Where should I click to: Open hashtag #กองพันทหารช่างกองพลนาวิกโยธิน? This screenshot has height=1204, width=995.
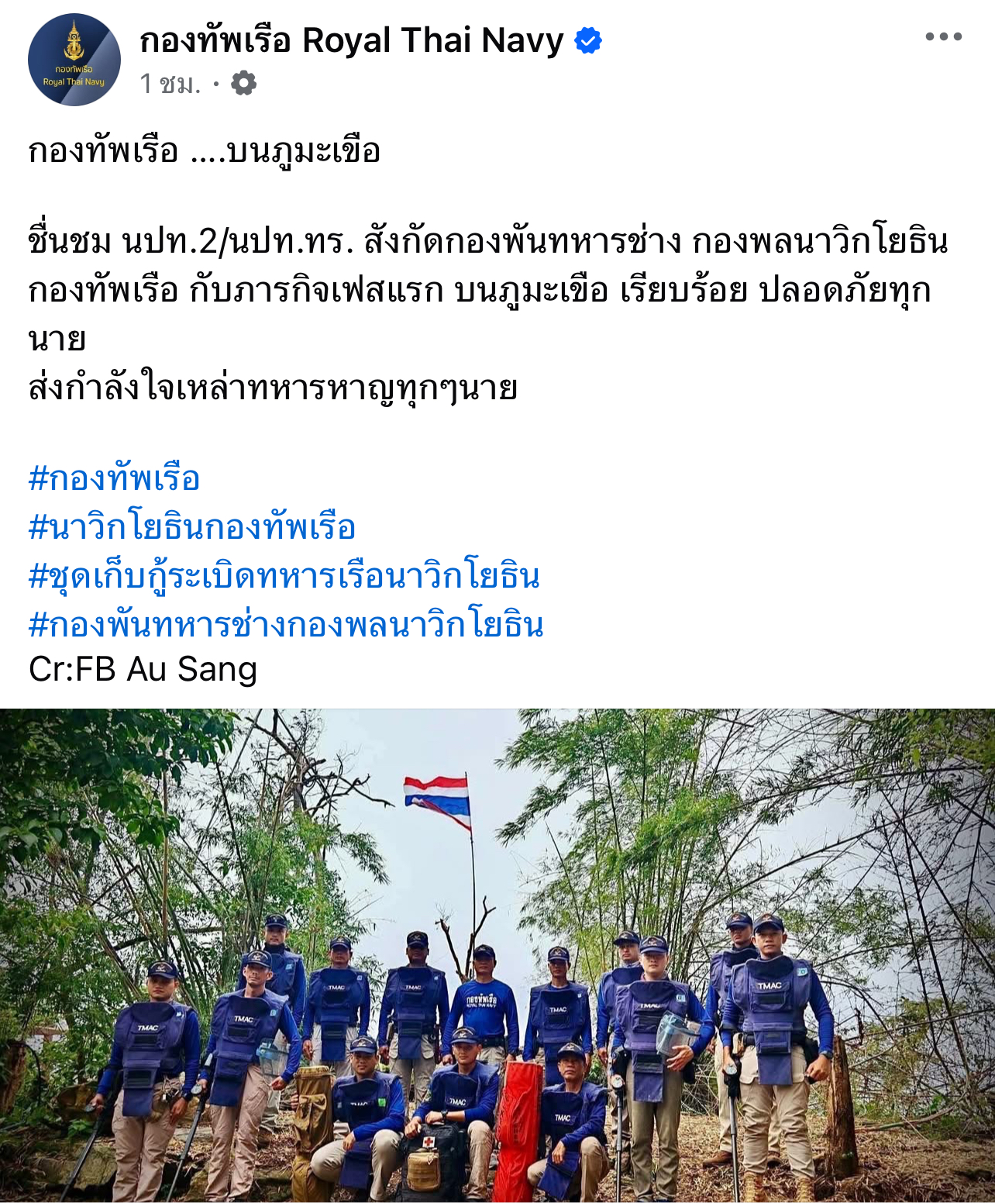[286, 625]
